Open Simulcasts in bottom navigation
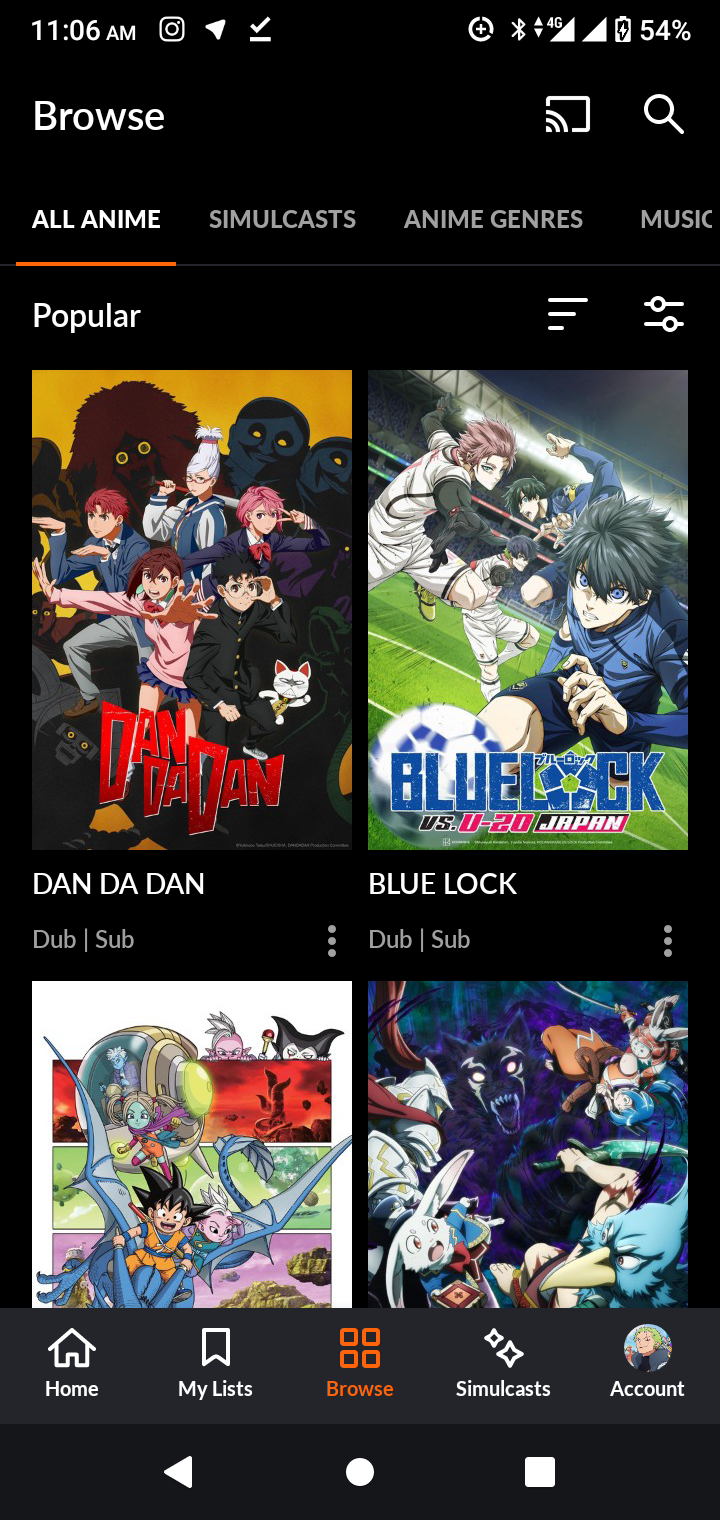720x1520 pixels. pos(503,1364)
